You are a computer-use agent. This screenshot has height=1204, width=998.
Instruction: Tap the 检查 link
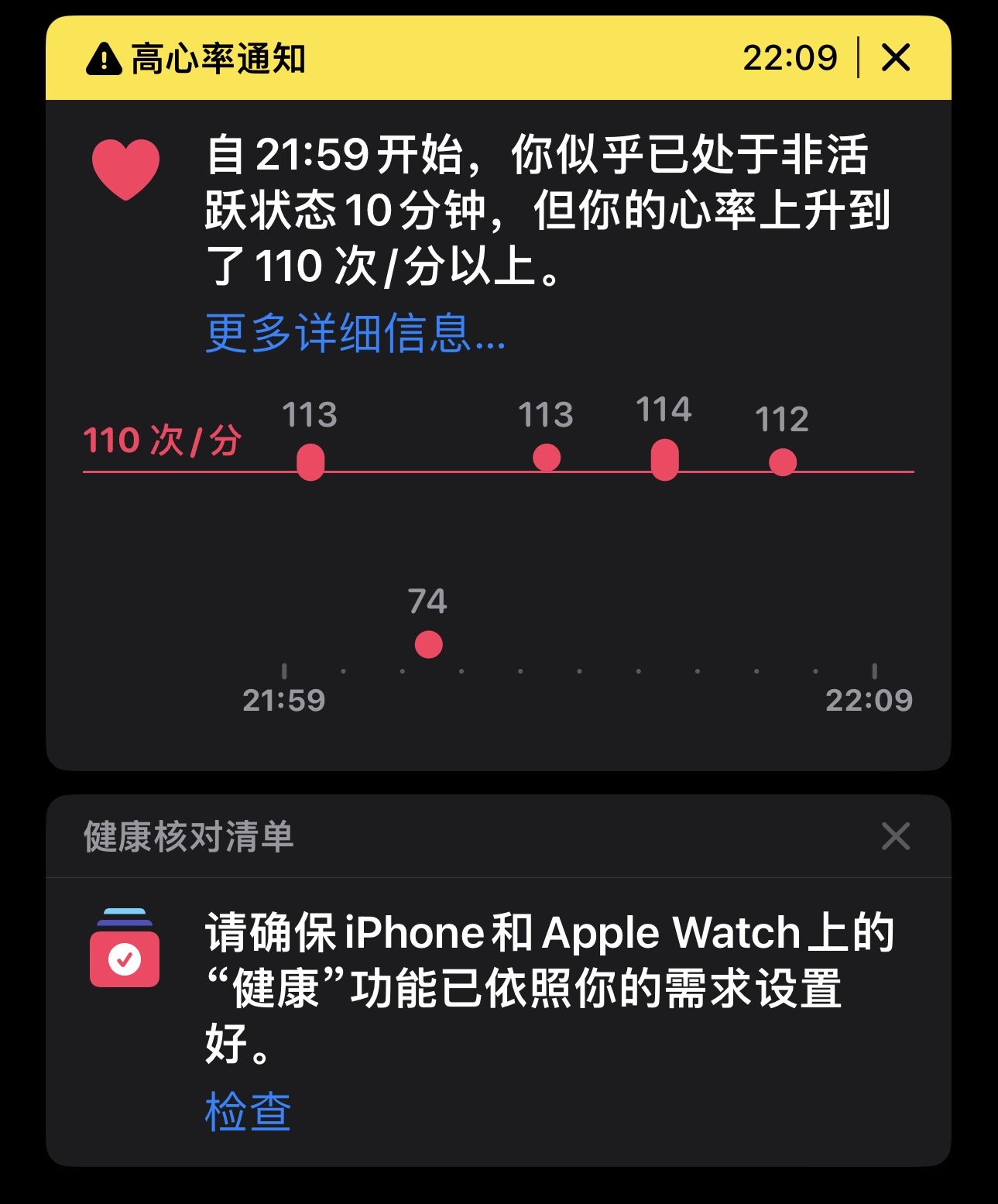tap(248, 1111)
